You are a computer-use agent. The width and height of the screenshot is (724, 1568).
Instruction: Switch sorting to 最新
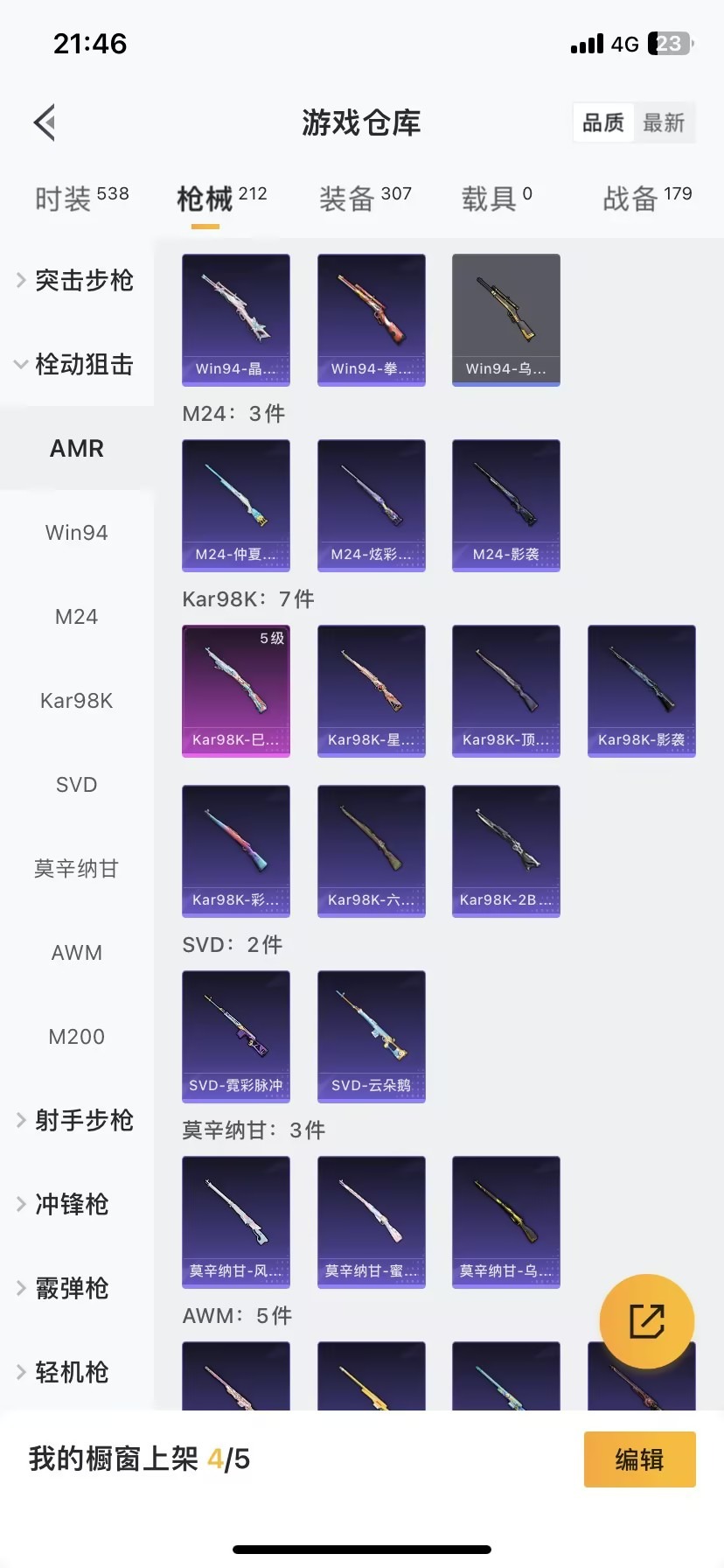(665, 122)
